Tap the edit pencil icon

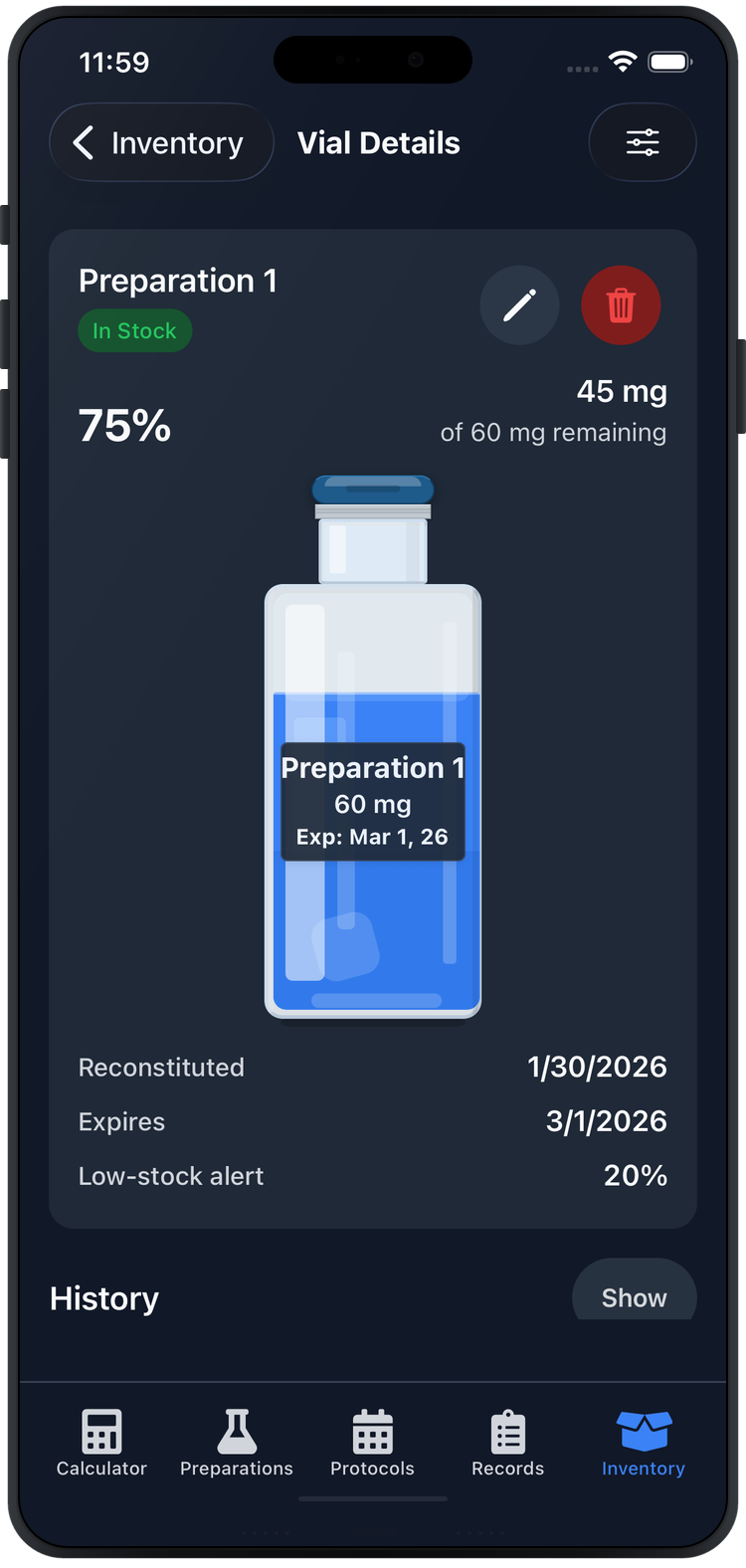click(519, 305)
